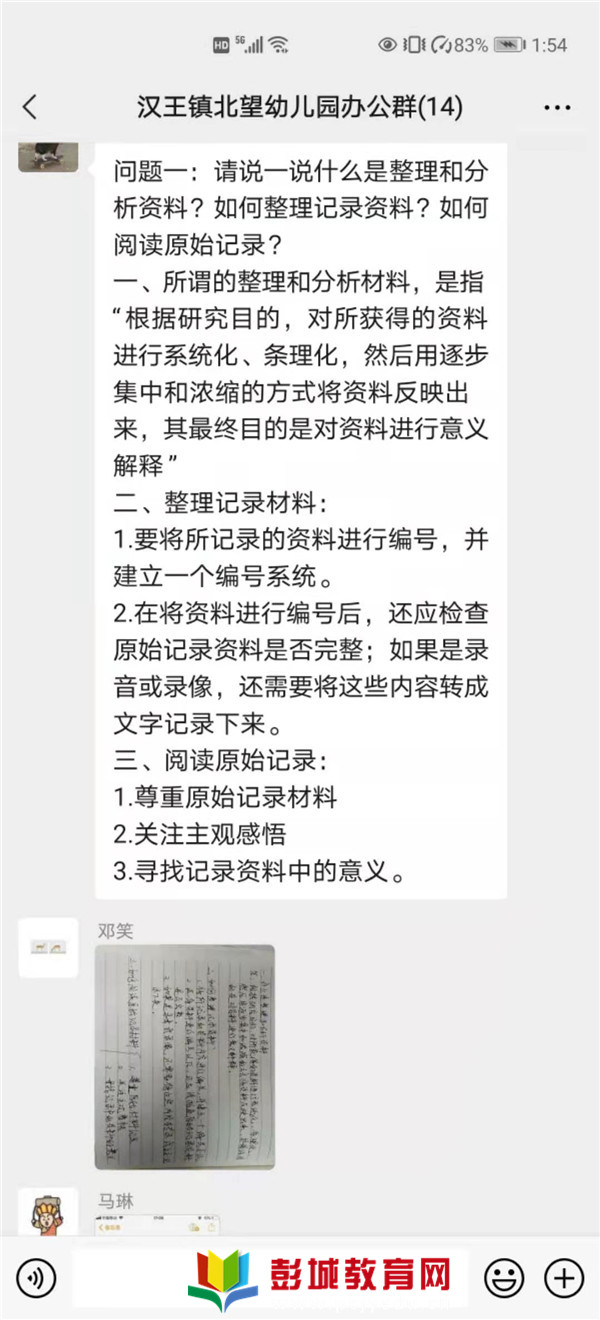Open 邓笑's profile avatar
This screenshot has height=1320, width=600.
[x=48, y=946]
